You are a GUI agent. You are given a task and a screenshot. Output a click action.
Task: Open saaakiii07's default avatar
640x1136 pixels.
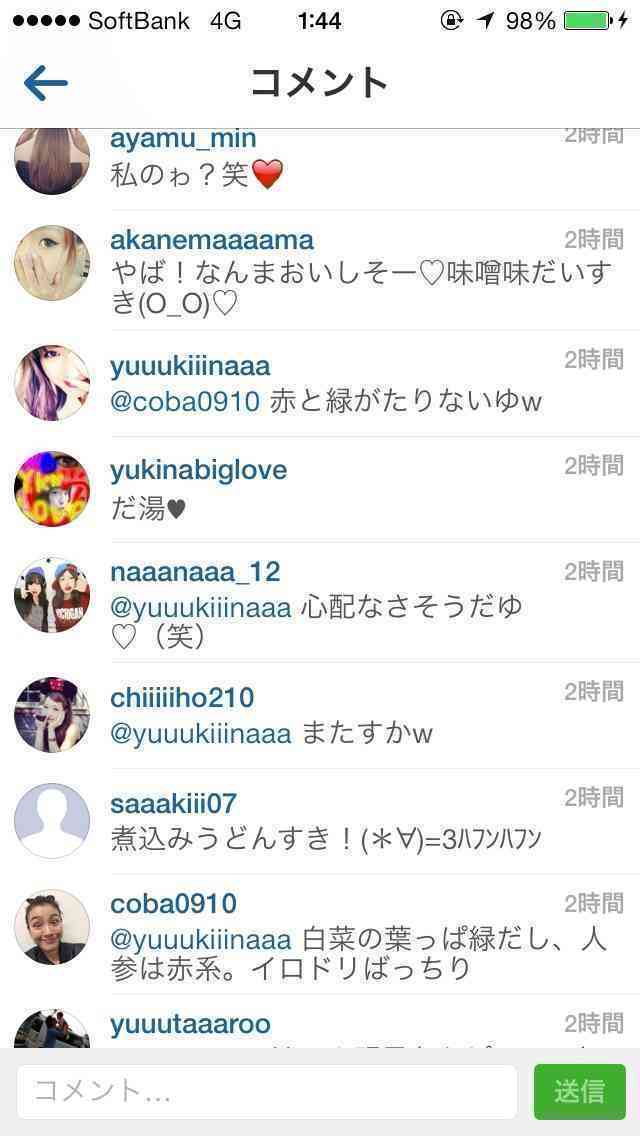pos(52,820)
